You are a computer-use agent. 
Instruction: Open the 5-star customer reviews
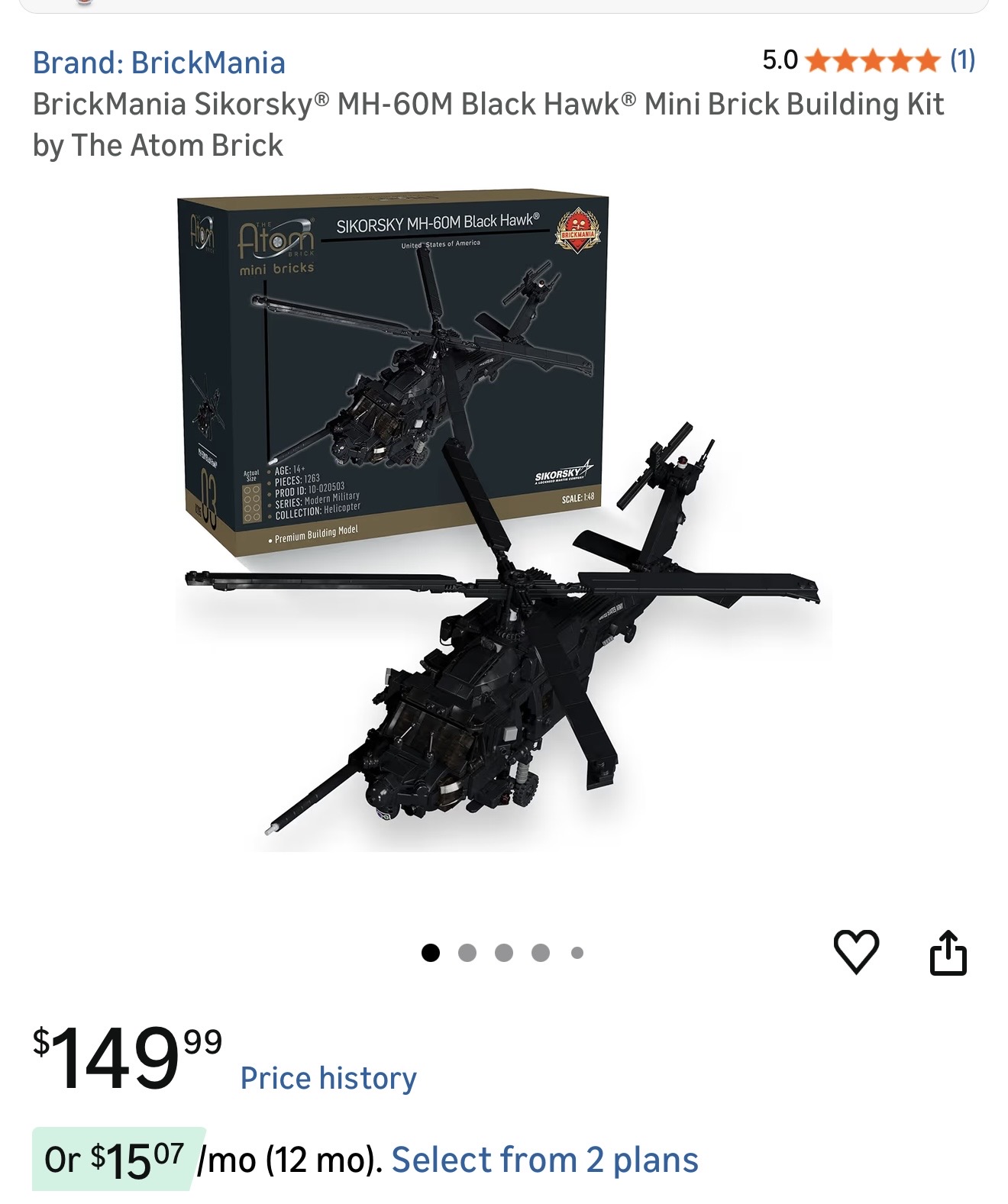coord(871,60)
